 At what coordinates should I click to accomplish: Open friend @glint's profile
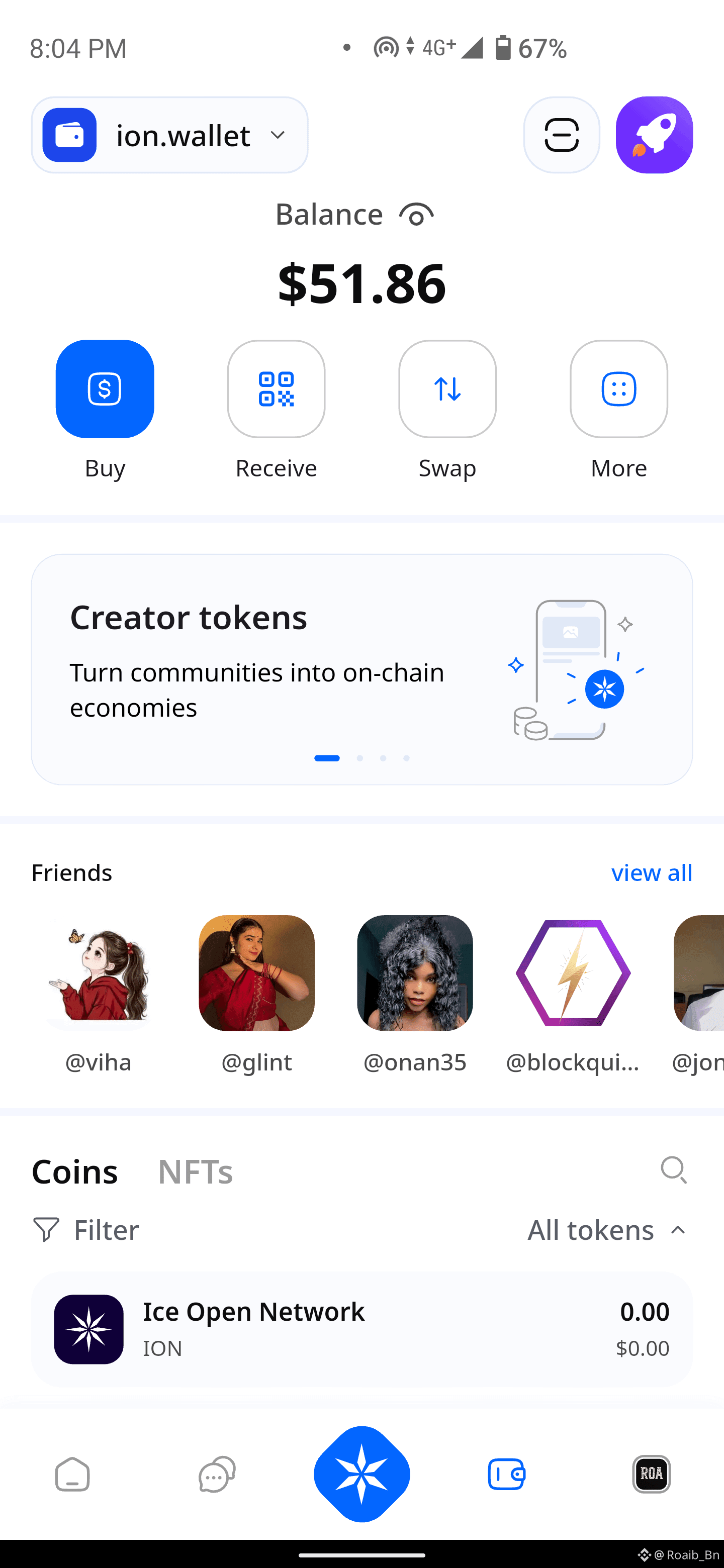(x=256, y=972)
